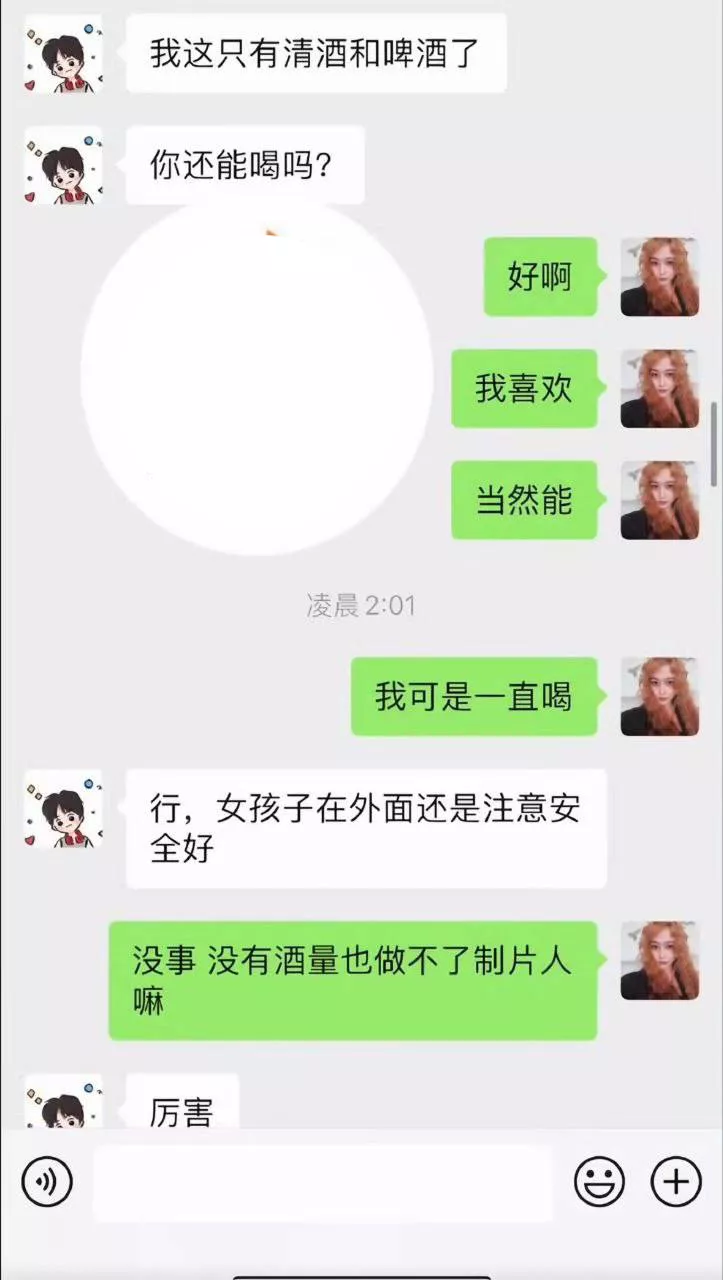Tap the voice message icon
The width and height of the screenshot is (723, 1280).
(x=47, y=1183)
